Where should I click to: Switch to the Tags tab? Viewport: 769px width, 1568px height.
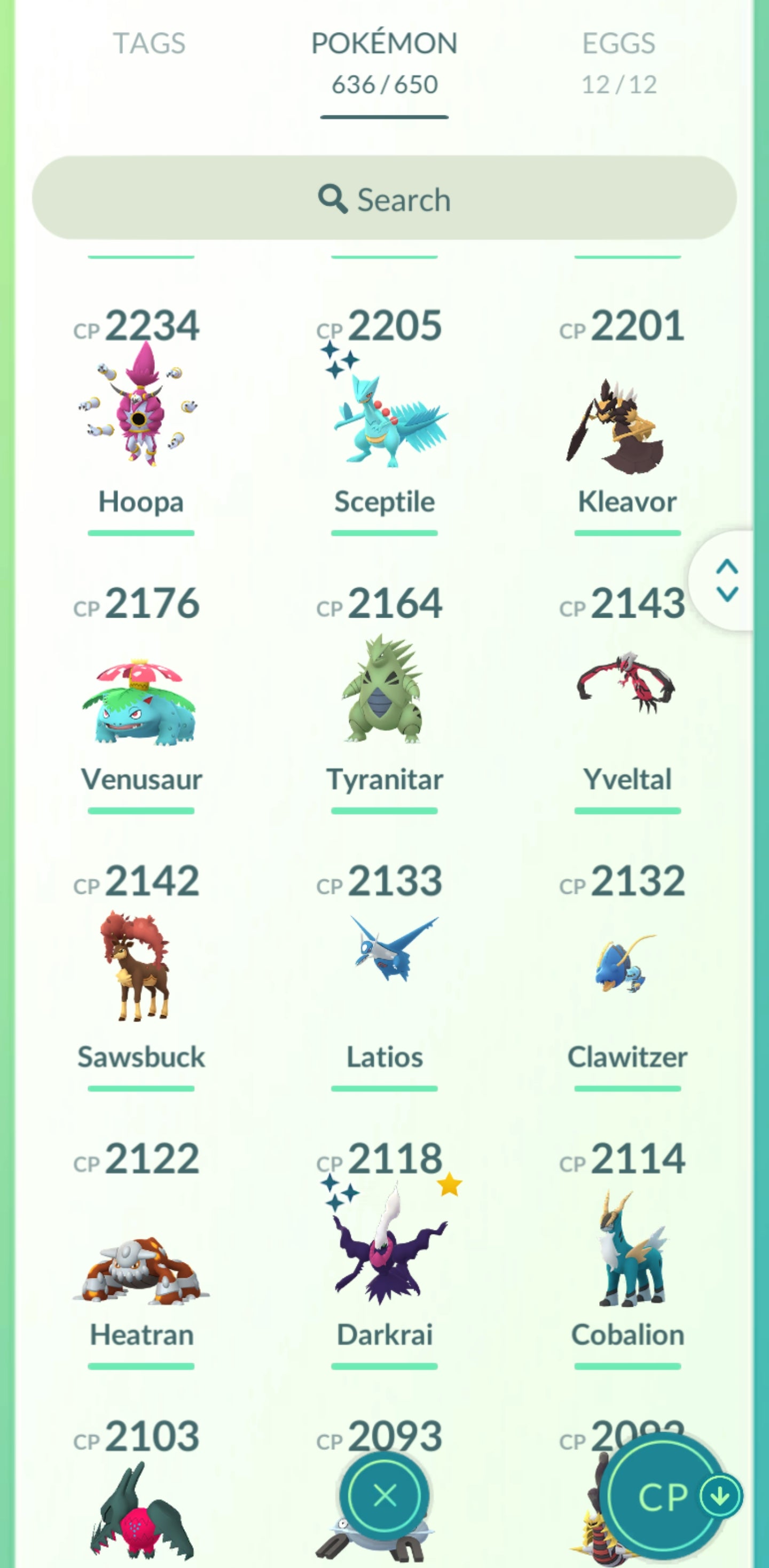pyautogui.click(x=149, y=44)
